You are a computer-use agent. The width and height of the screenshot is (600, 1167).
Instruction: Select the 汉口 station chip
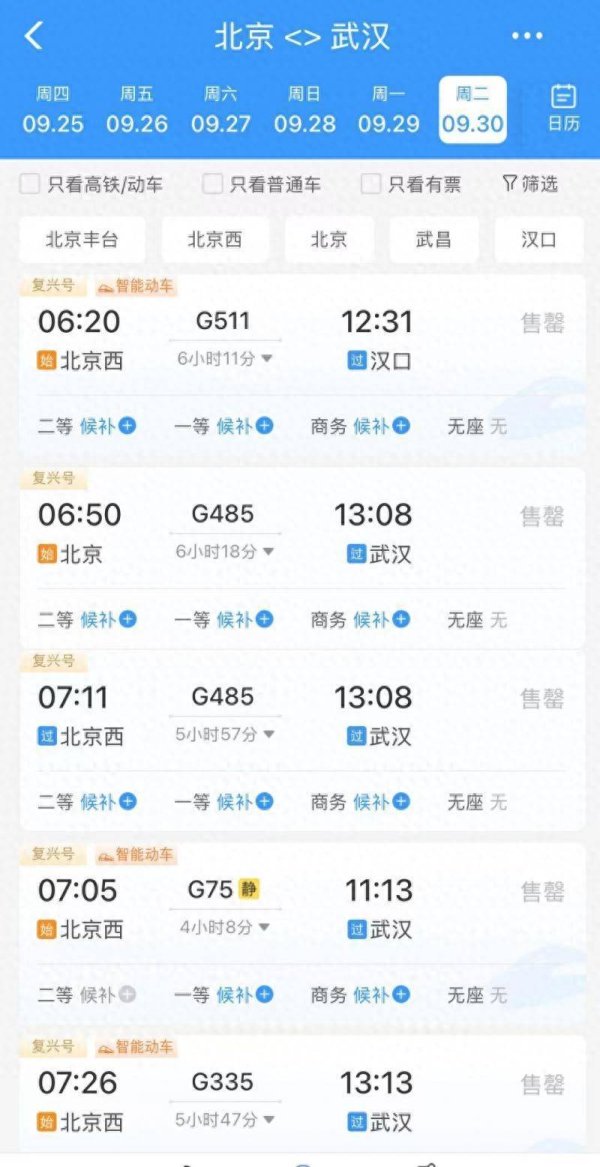click(x=538, y=240)
